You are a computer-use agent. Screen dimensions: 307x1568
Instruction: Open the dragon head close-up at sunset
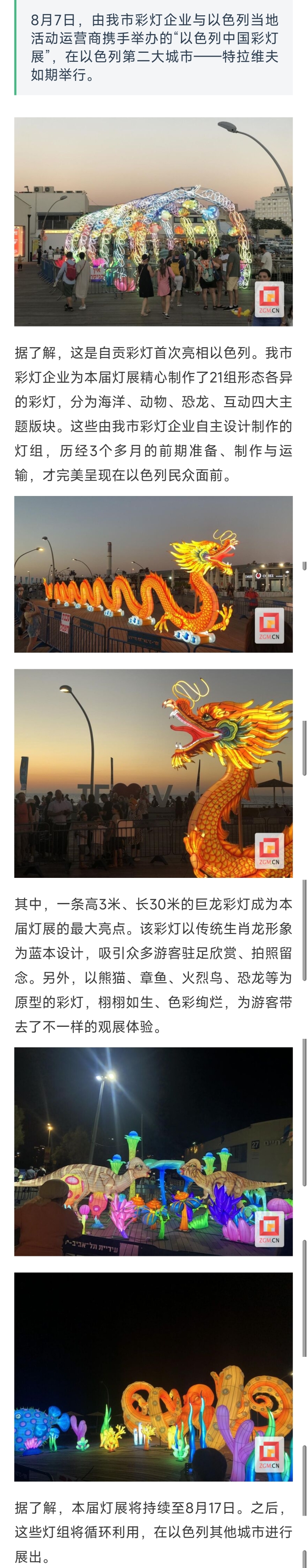153,773
